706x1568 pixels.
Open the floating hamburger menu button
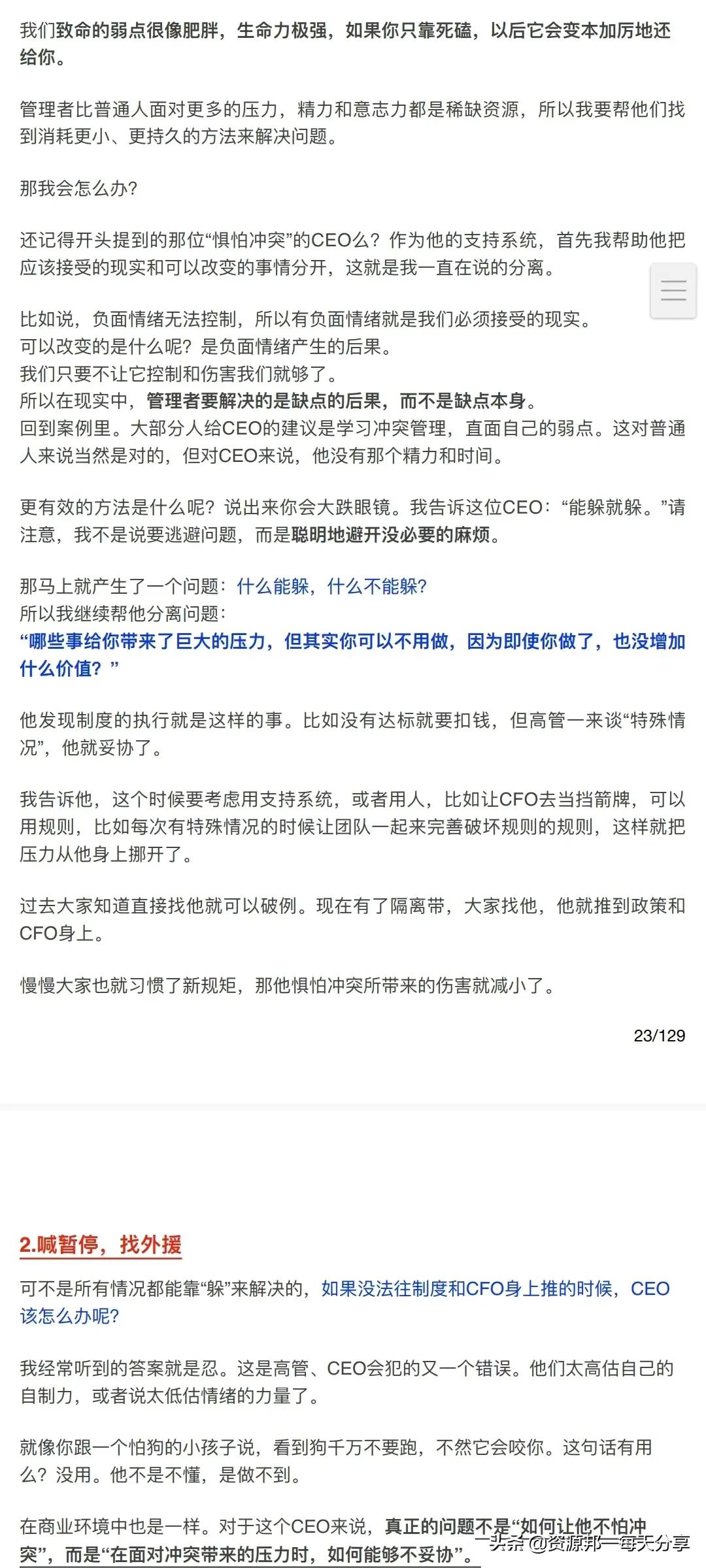tap(673, 291)
